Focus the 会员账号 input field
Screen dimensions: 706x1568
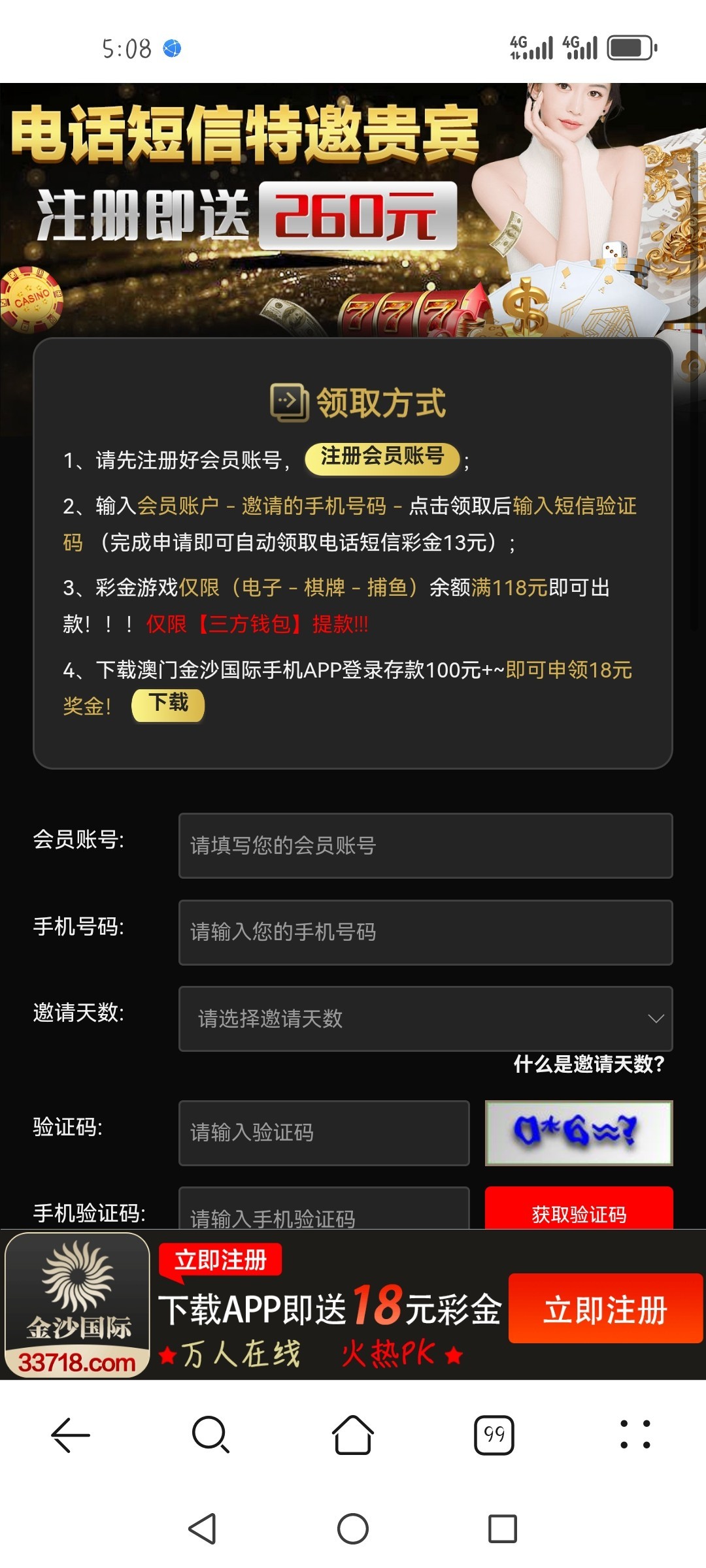coord(425,845)
